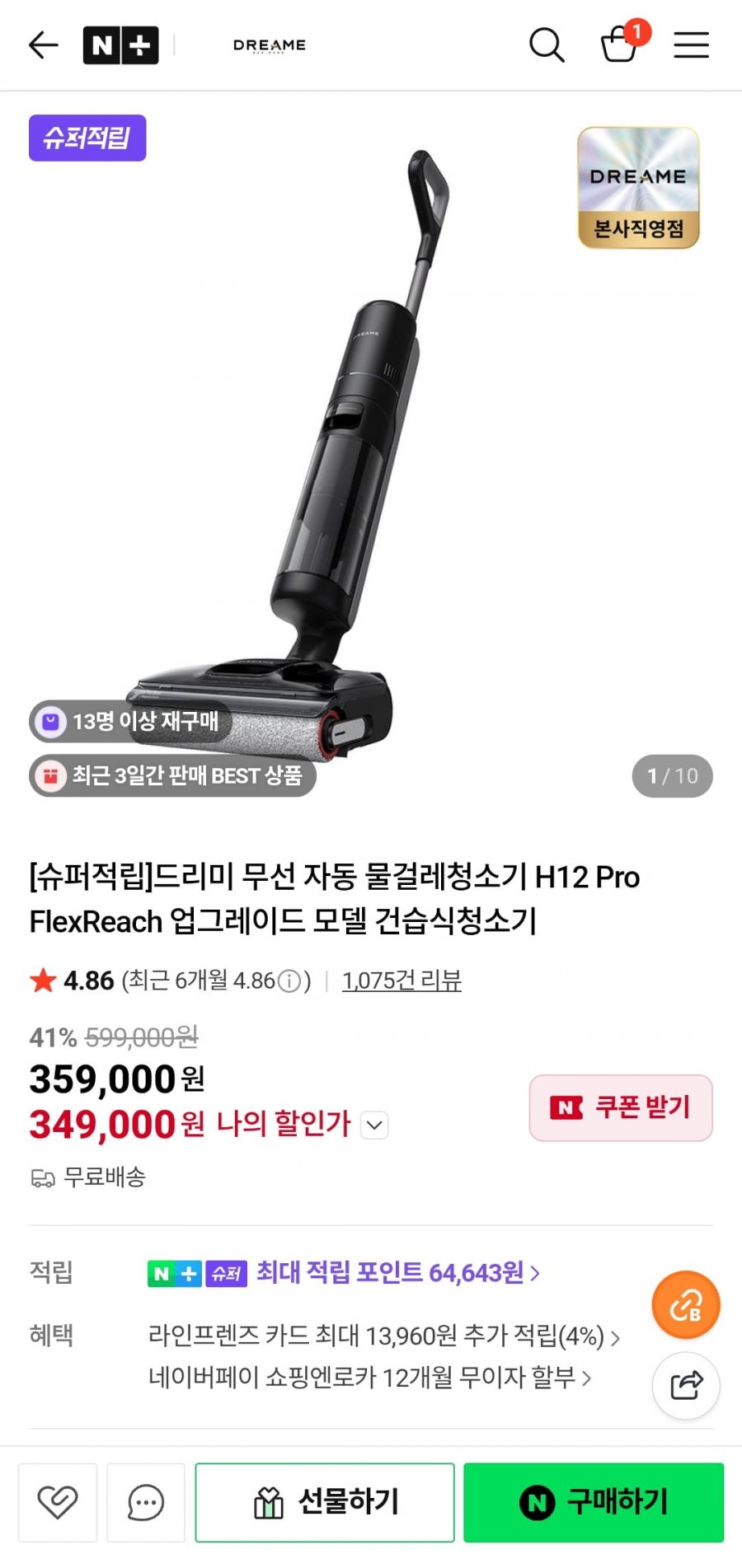Show info on the 최근 6개월 rating
Image resolution: width=742 pixels, height=1568 pixels.
pyautogui.click(x=289, y=981)
